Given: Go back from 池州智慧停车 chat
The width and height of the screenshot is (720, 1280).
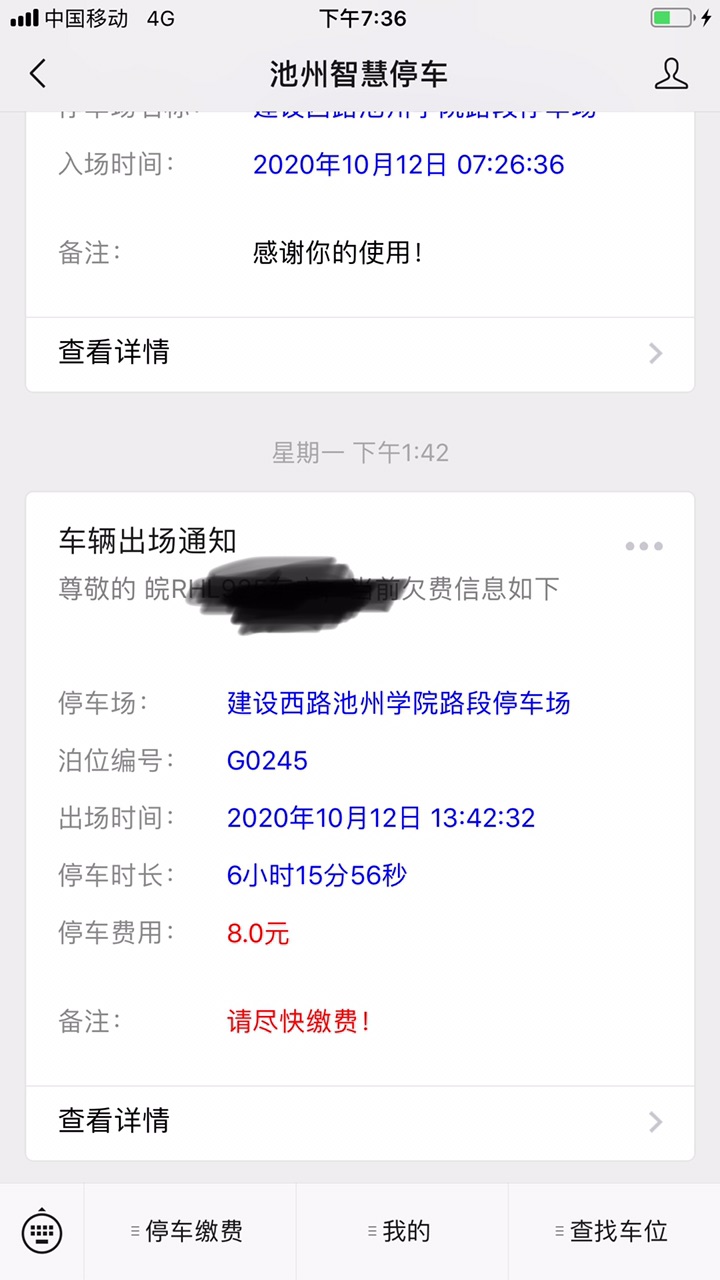Looking at the screenshot, I should [38, 73].
